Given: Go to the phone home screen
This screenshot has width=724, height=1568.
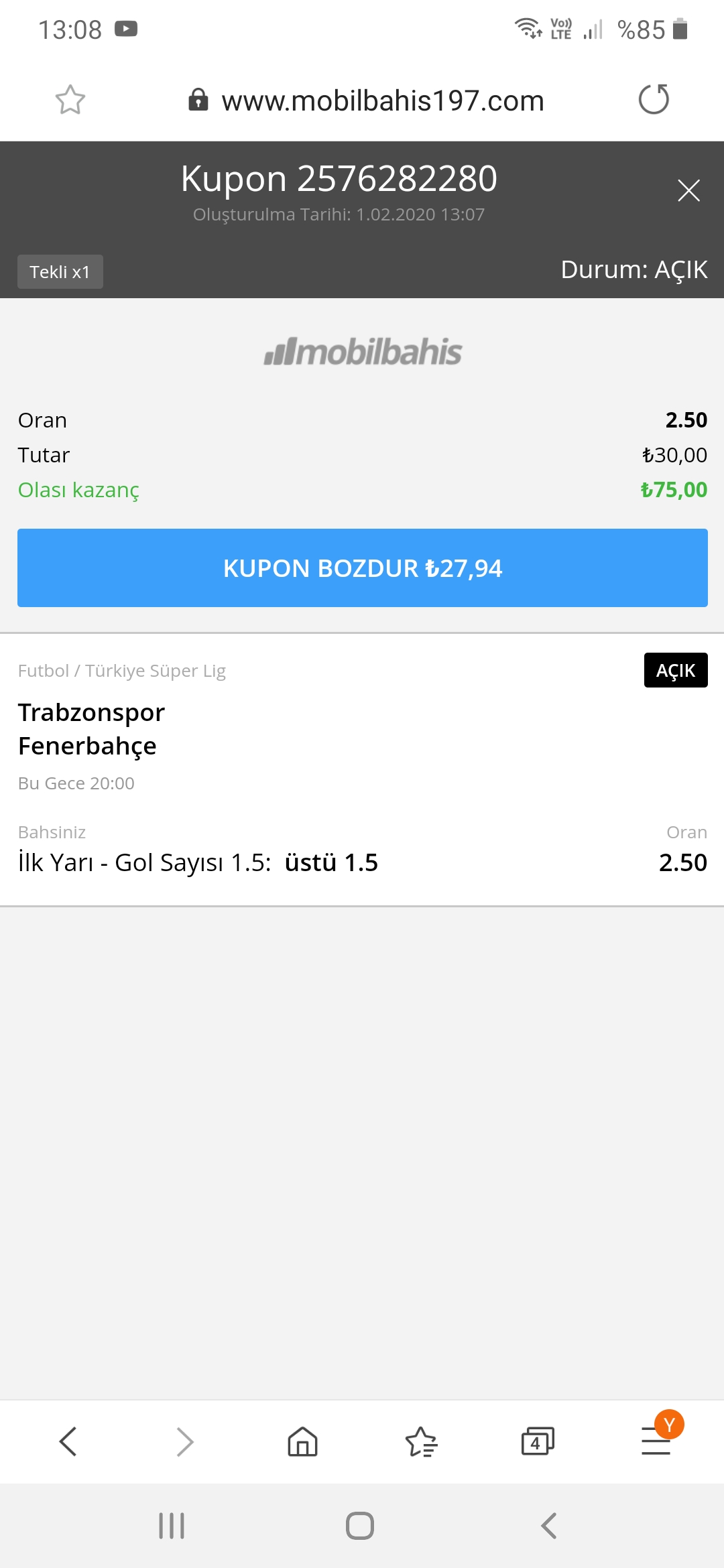Looking at the screenshot, I should (360, 1526).
